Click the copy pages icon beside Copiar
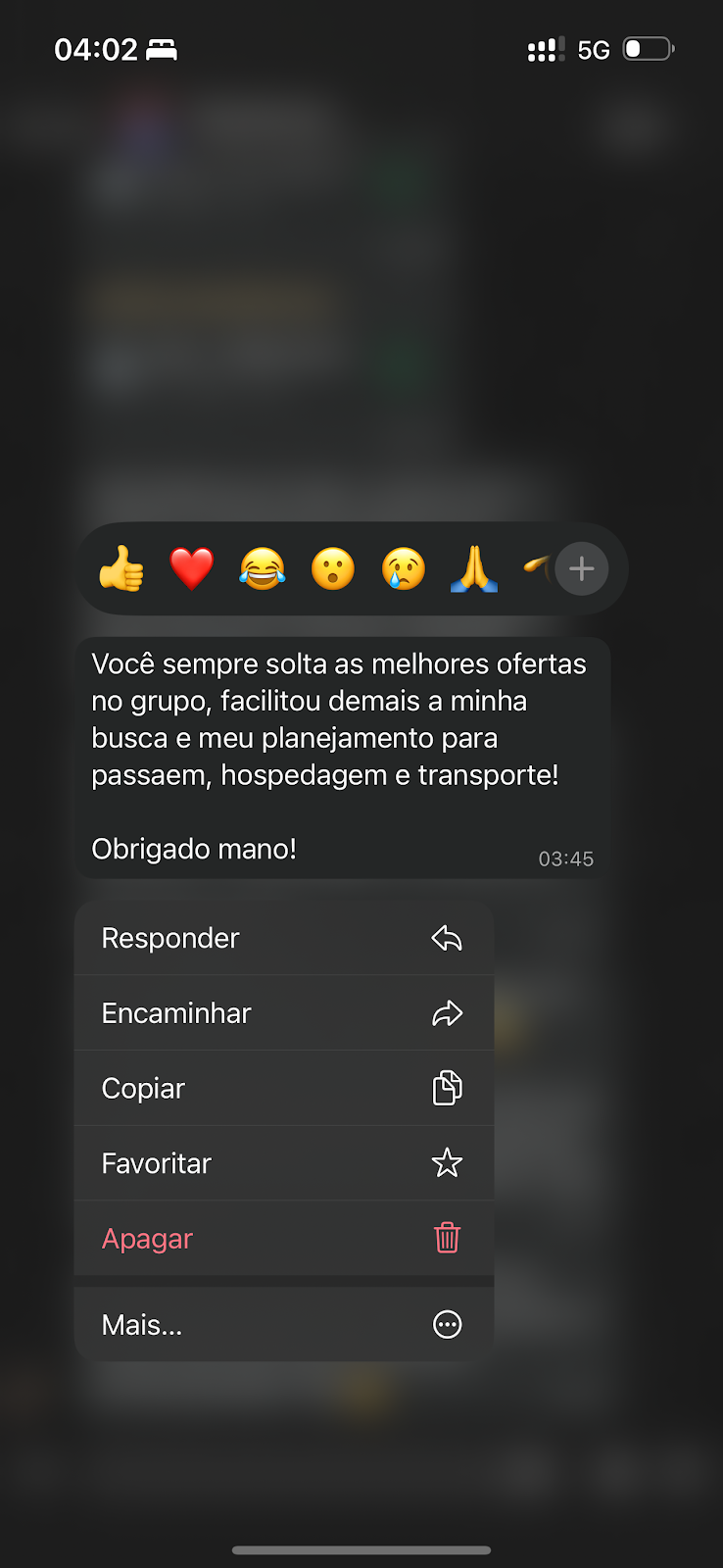The width and height of the screenshot is (723, 1568). point(447,1088)
